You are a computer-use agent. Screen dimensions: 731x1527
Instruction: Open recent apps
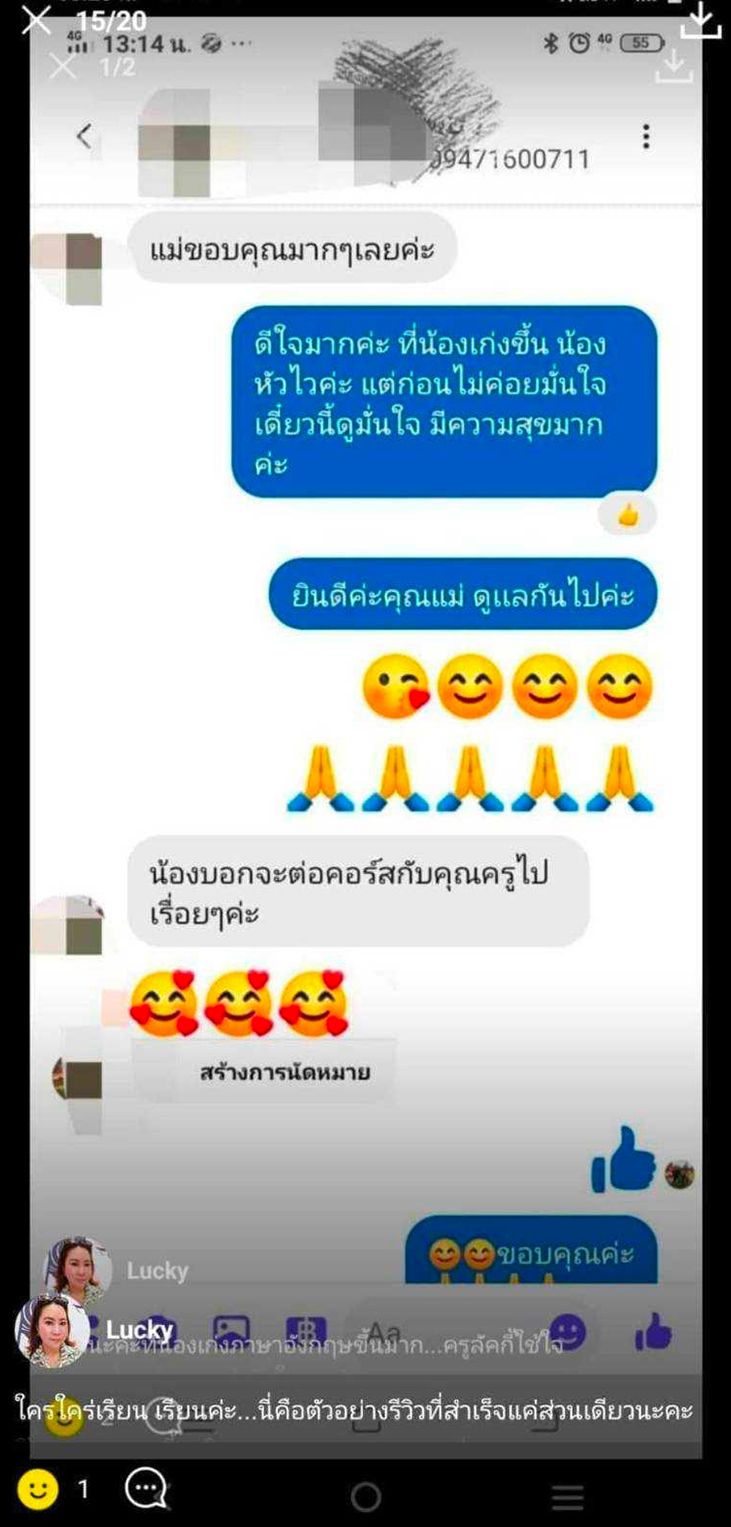click(567, 1497)
